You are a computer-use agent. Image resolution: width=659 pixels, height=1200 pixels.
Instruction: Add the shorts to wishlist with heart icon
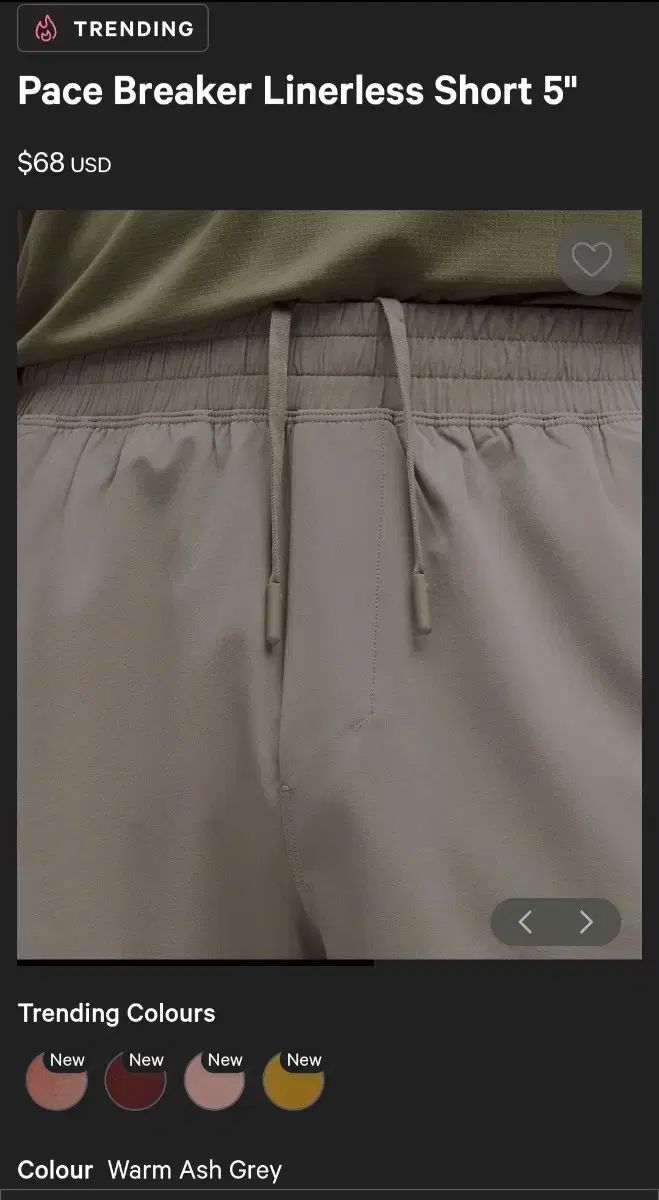(591, 260)
